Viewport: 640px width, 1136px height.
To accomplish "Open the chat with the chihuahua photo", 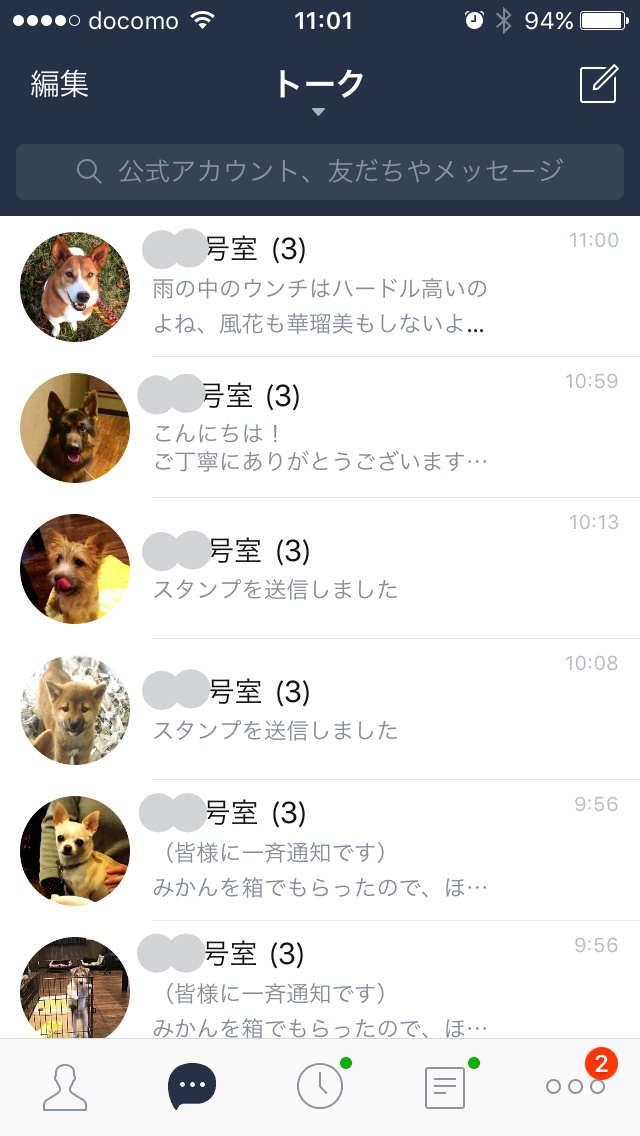I will 320,851.
